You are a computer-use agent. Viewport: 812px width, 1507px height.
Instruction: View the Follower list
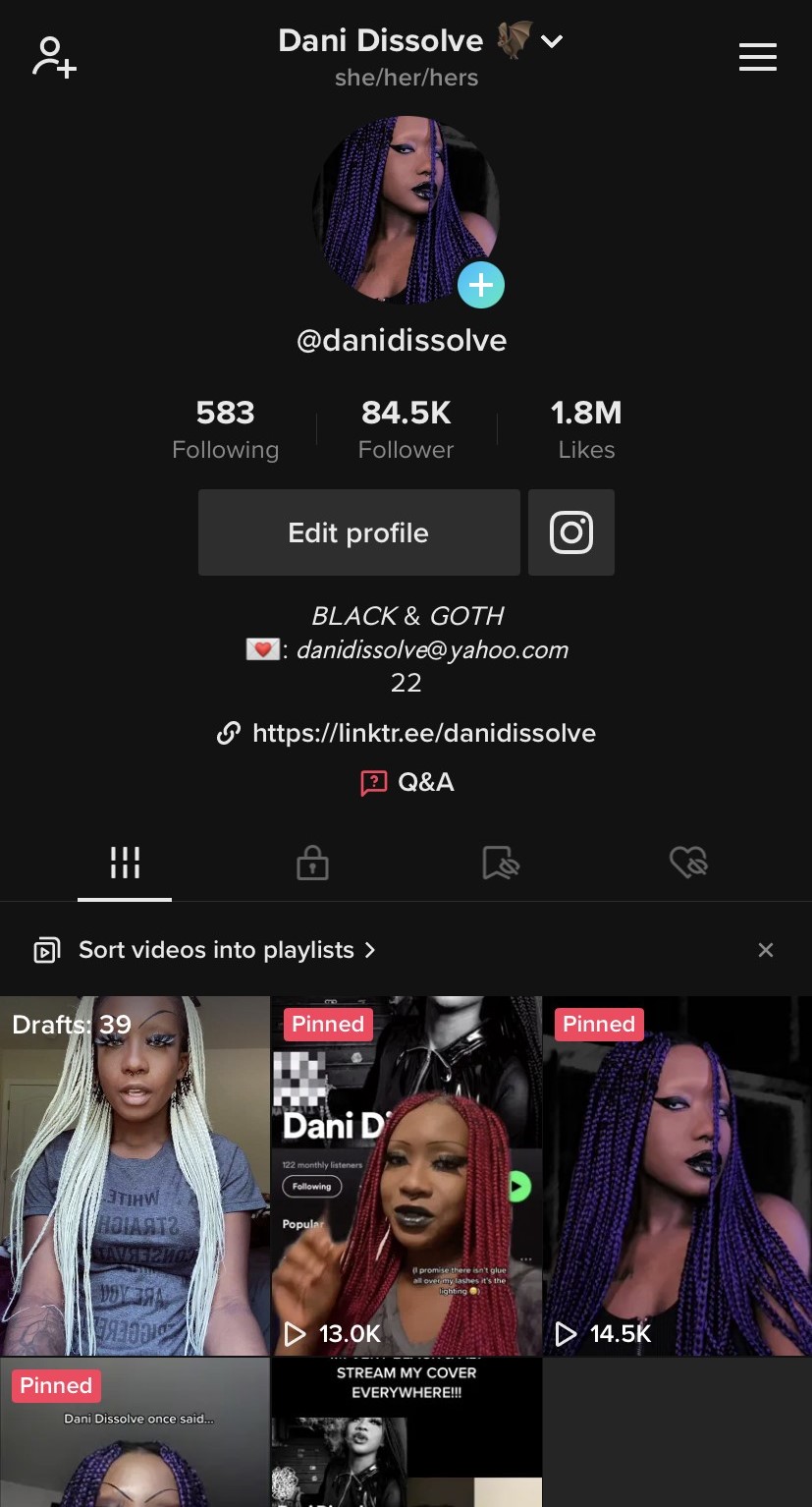pos(406,429)
